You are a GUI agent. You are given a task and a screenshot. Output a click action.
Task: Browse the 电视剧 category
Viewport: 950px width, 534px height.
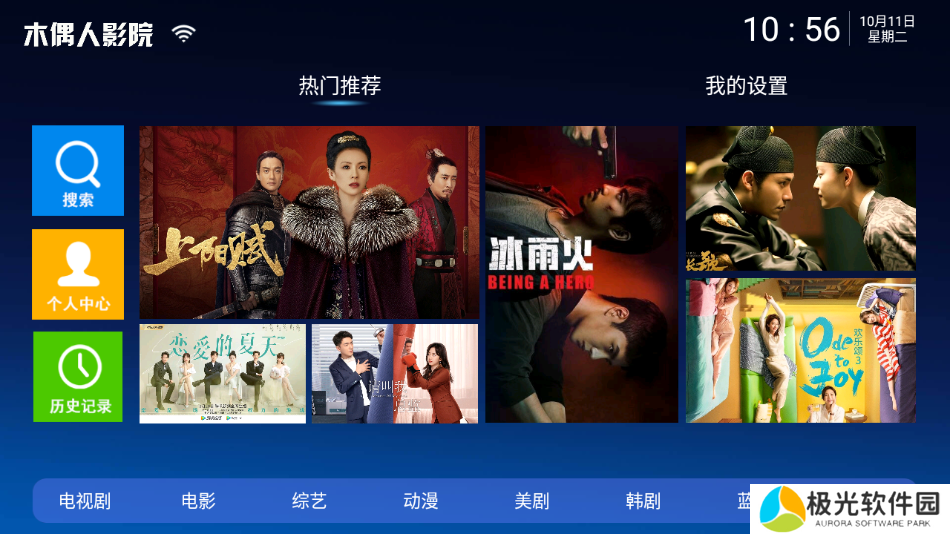point(84,501)
